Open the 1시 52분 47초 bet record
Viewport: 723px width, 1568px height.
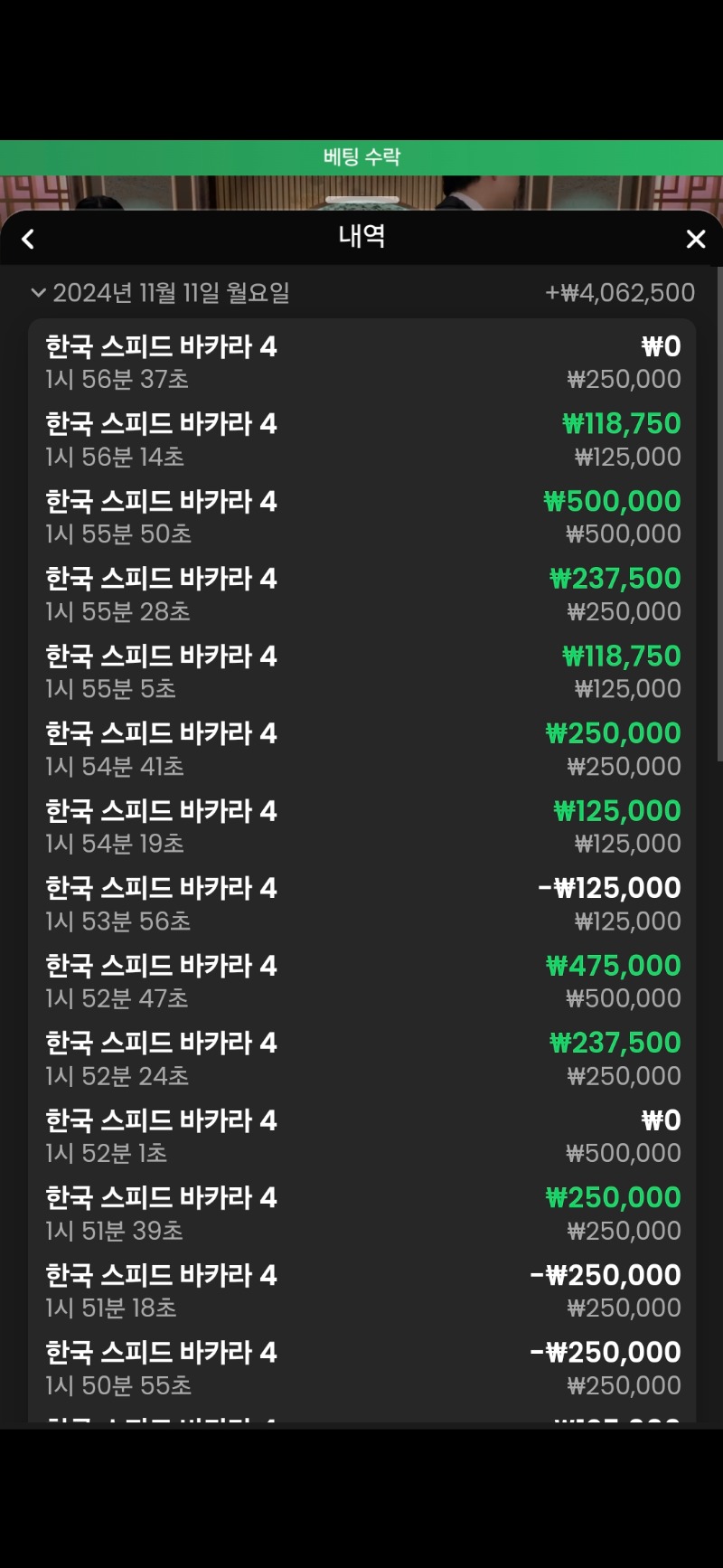click(x=362, y=981)
